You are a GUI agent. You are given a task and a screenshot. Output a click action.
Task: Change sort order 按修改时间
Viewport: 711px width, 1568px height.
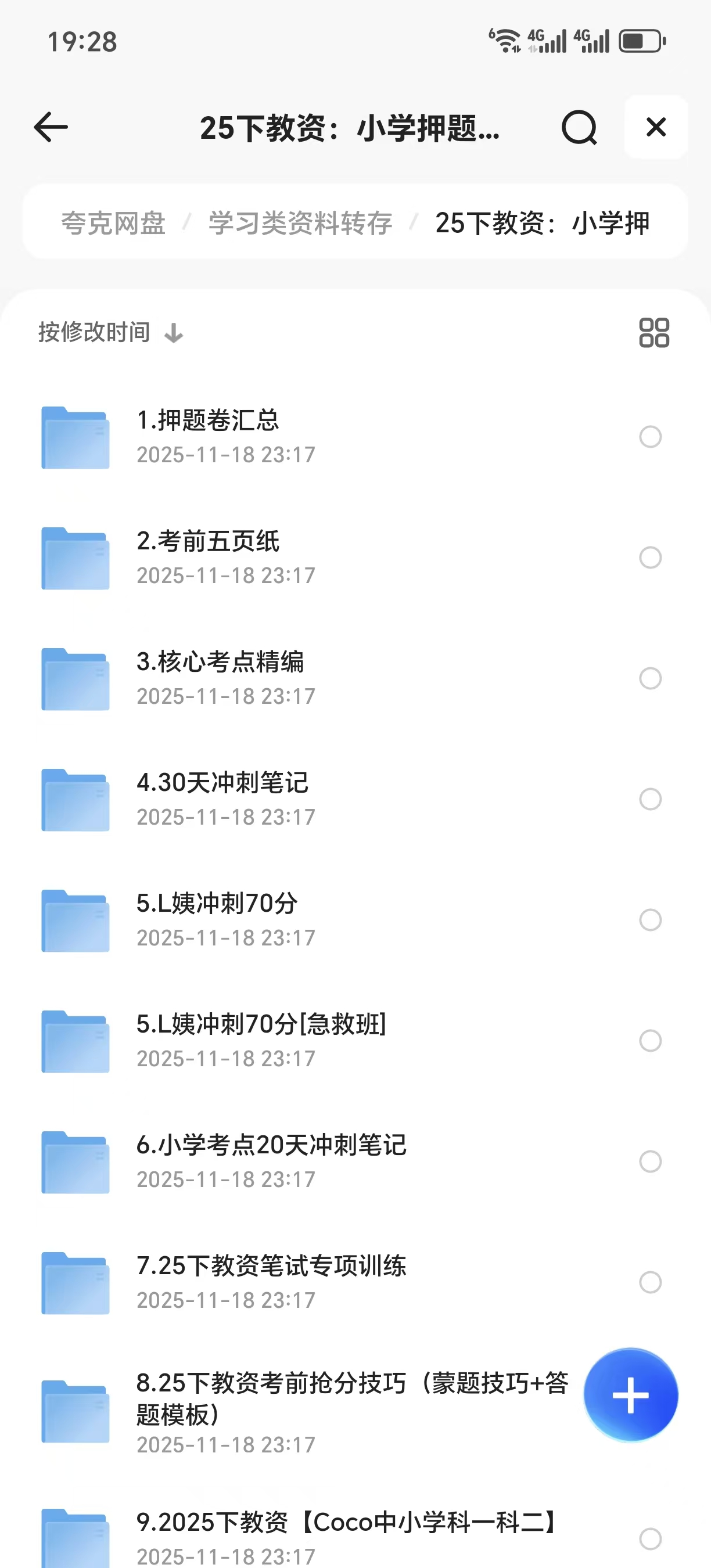point(110,332)
